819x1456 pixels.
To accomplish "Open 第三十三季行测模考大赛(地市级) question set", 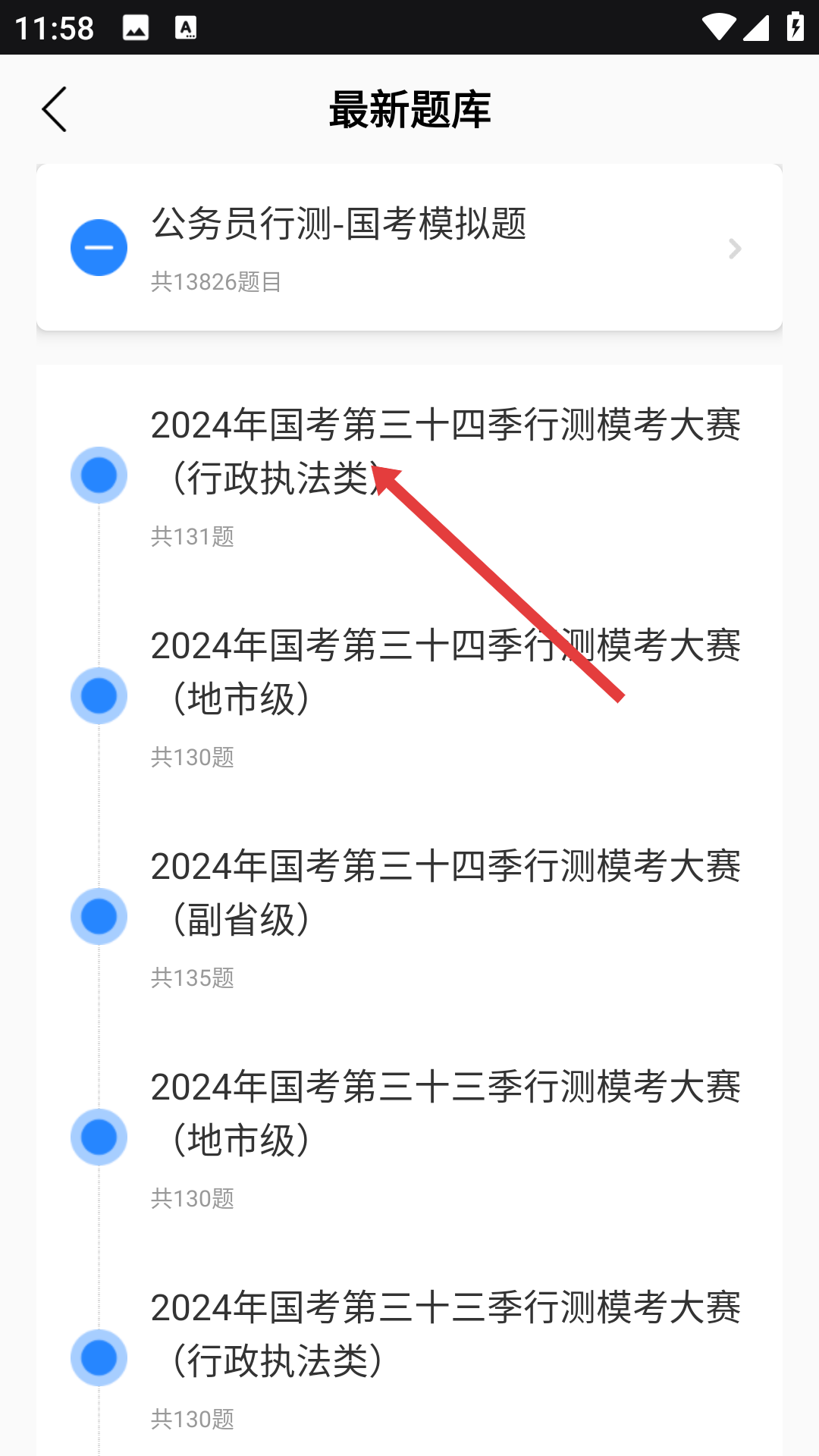I will (x=409, y=1137).
